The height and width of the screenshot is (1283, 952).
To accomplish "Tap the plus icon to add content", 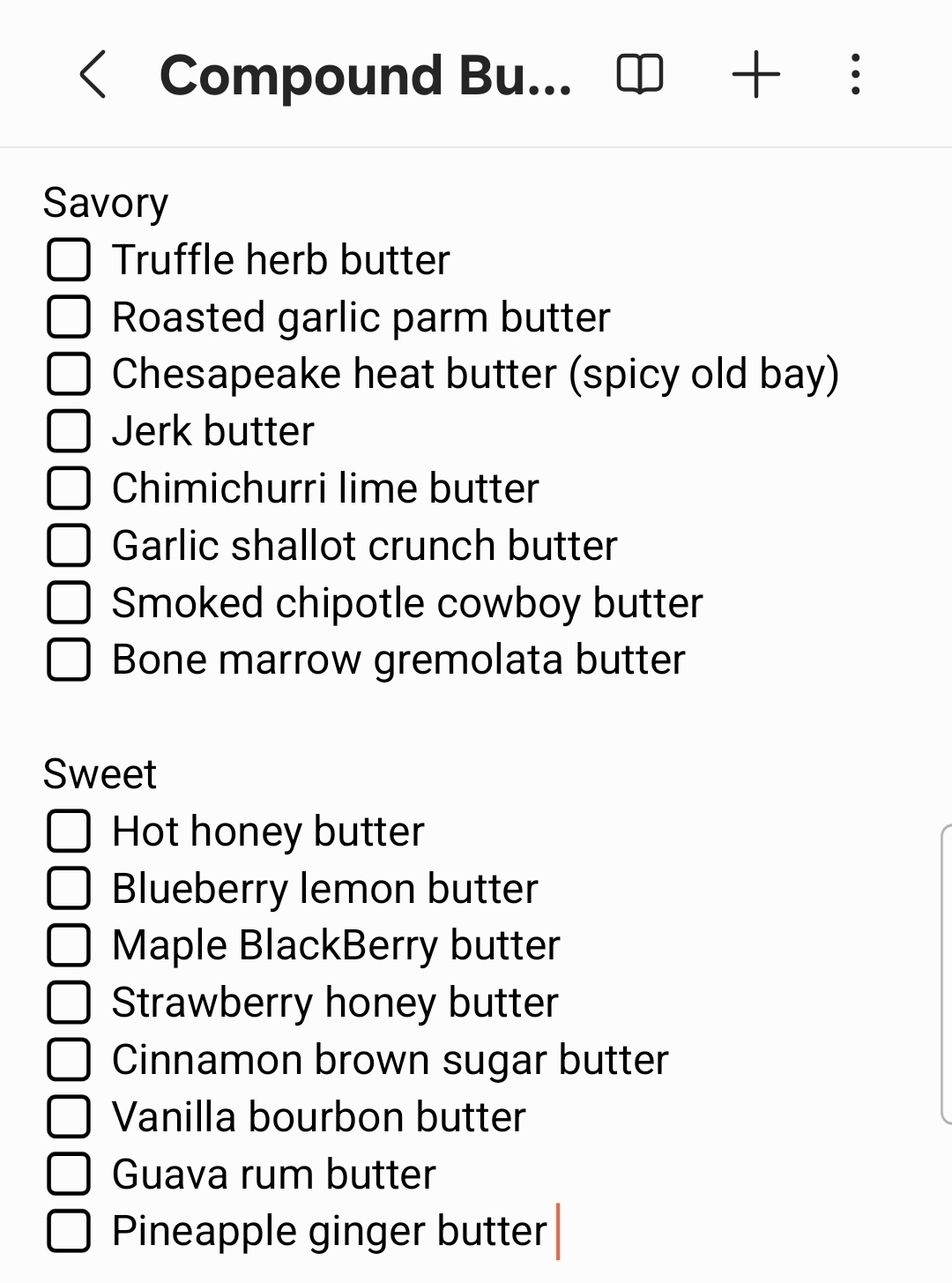I will pos(756,74).
